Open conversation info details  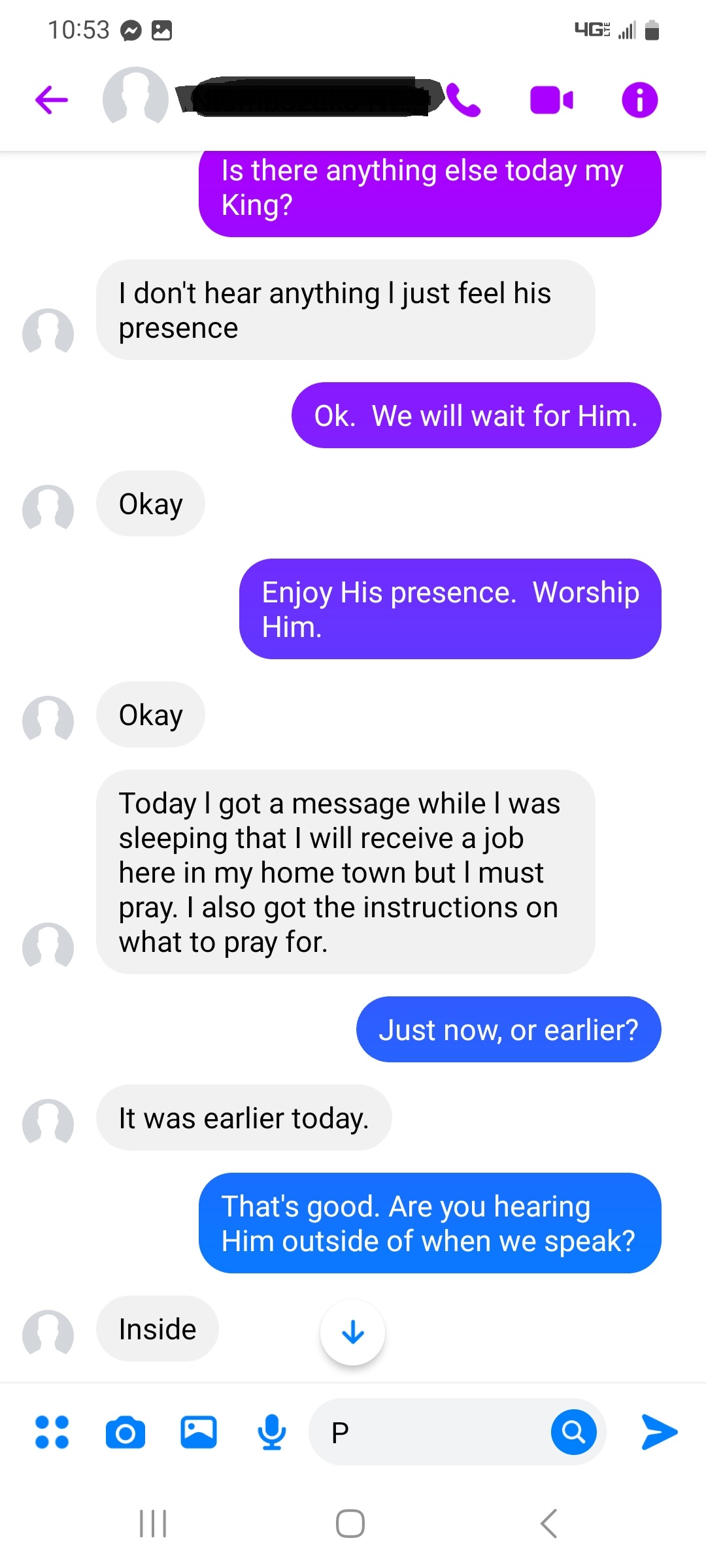tap(639, 100)
